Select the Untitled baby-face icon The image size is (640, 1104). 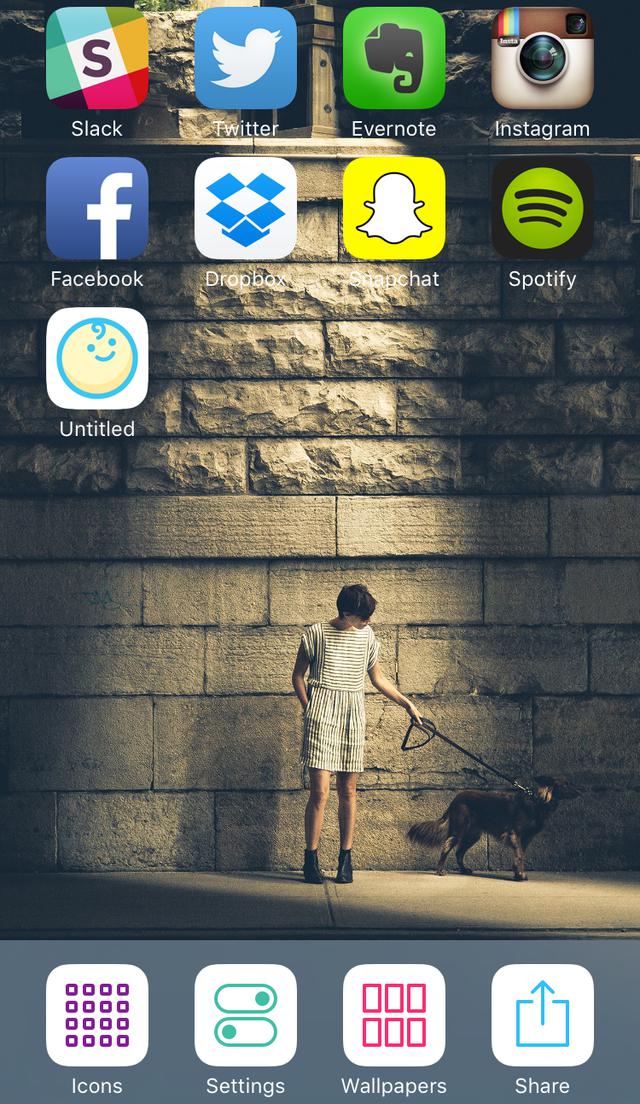point(97,358)
